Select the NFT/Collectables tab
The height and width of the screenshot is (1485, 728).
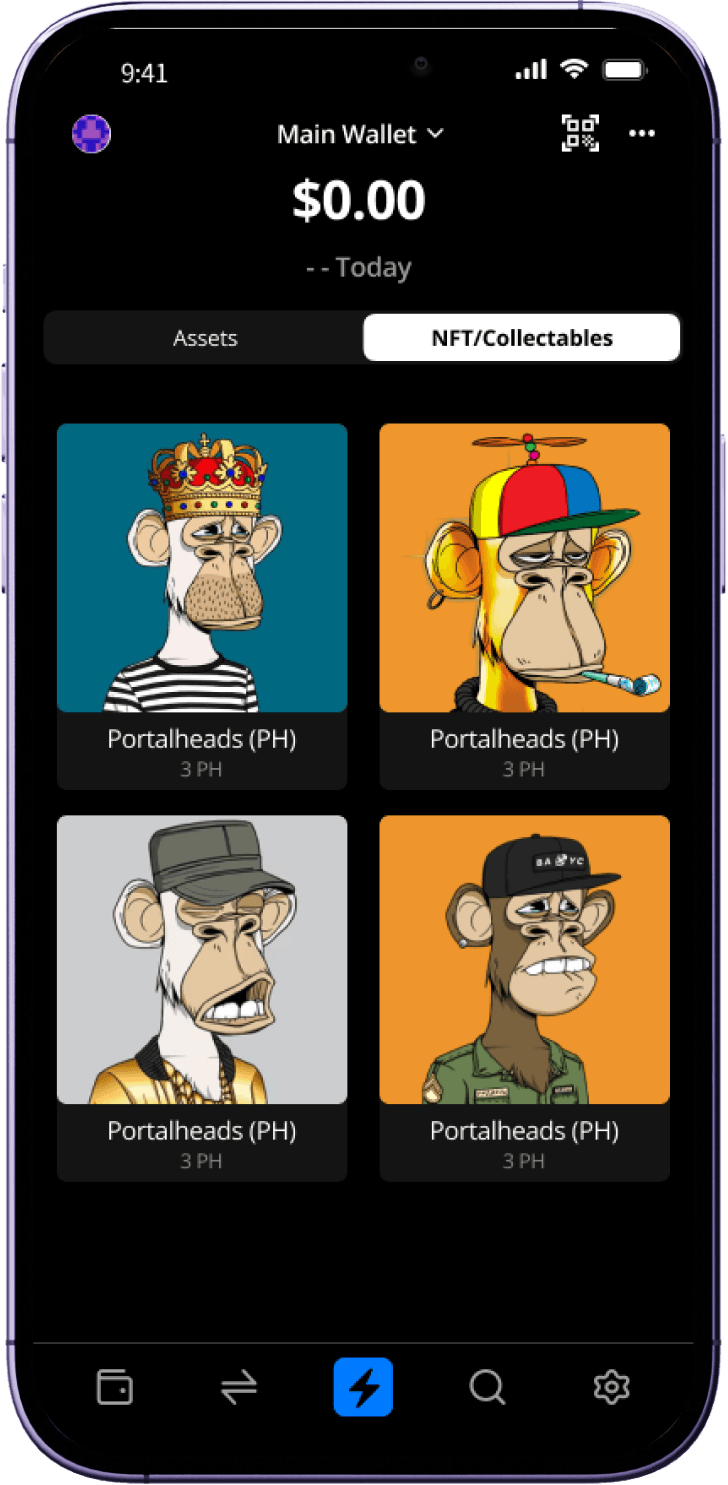[x=522, y=338]
